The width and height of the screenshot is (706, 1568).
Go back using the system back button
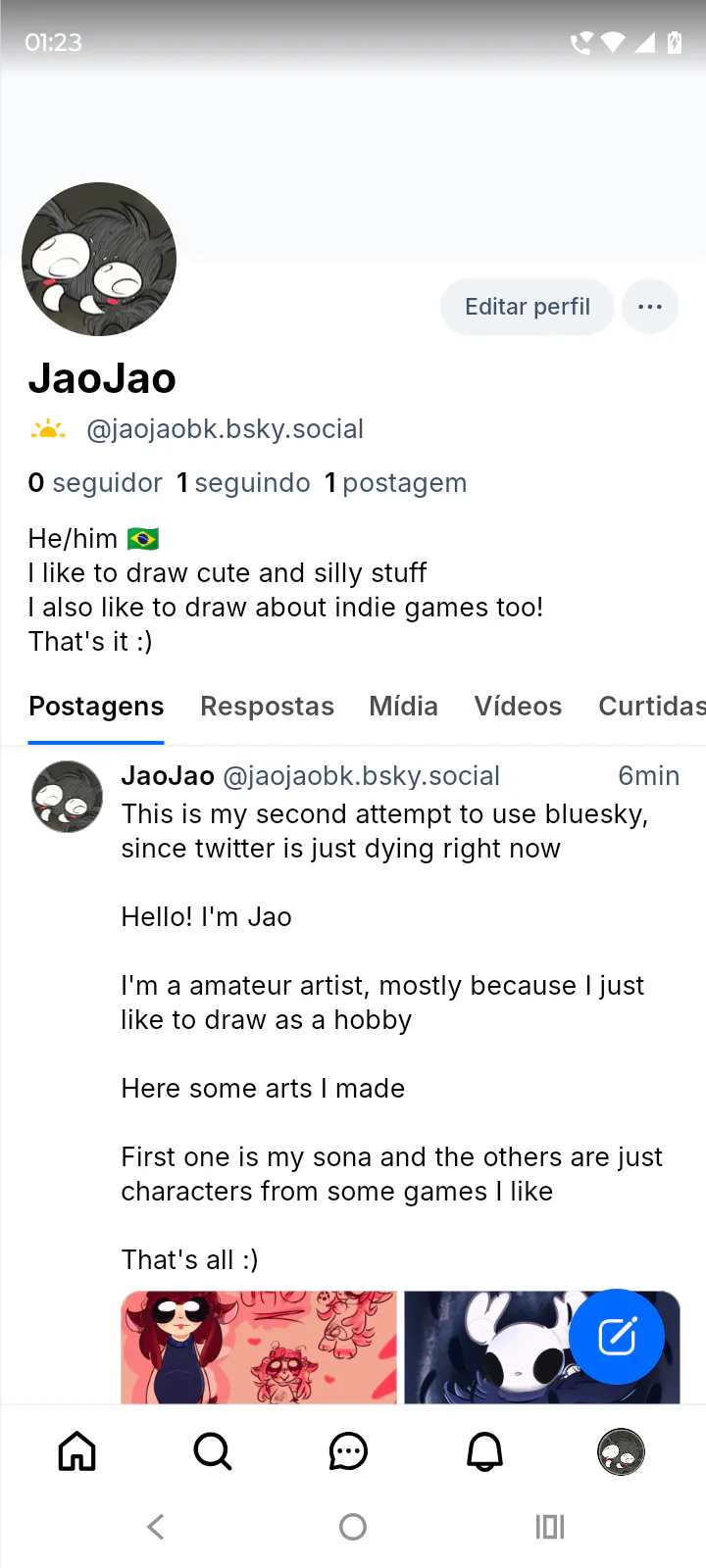pyautogui.click(x=156, y=1527)
